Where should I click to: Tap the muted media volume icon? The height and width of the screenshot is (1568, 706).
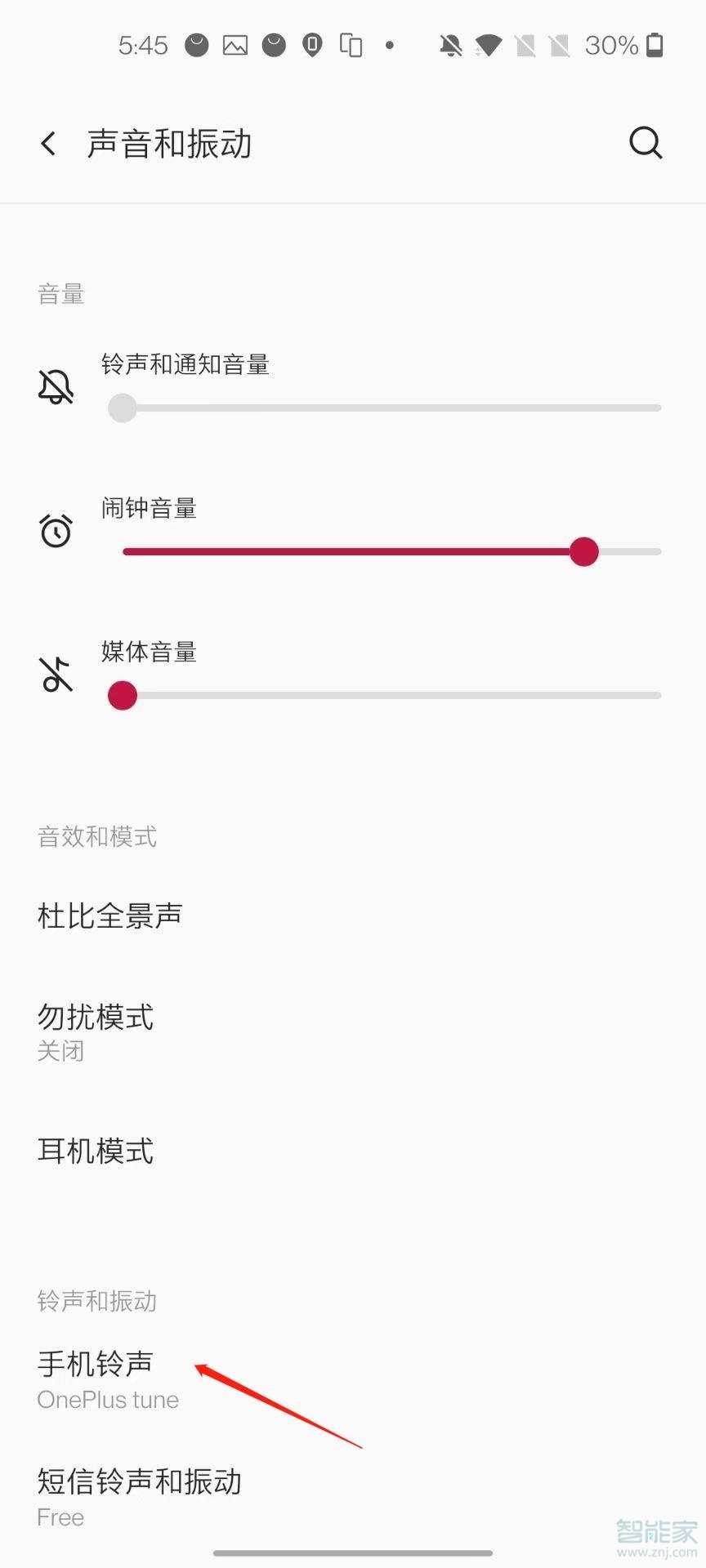55,675
